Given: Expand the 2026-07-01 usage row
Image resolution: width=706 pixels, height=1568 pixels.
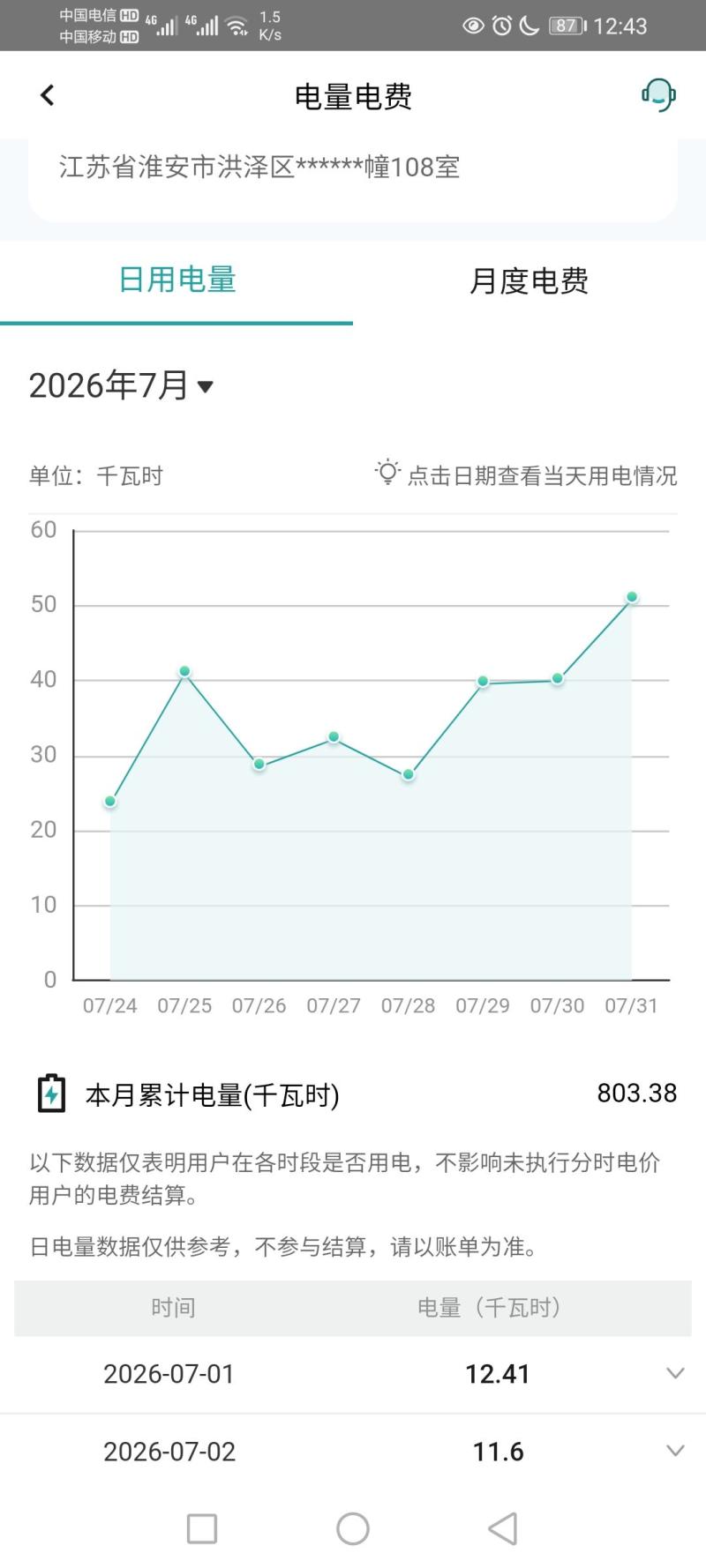Looking at the screenshot, I should tap(353, 1374).
